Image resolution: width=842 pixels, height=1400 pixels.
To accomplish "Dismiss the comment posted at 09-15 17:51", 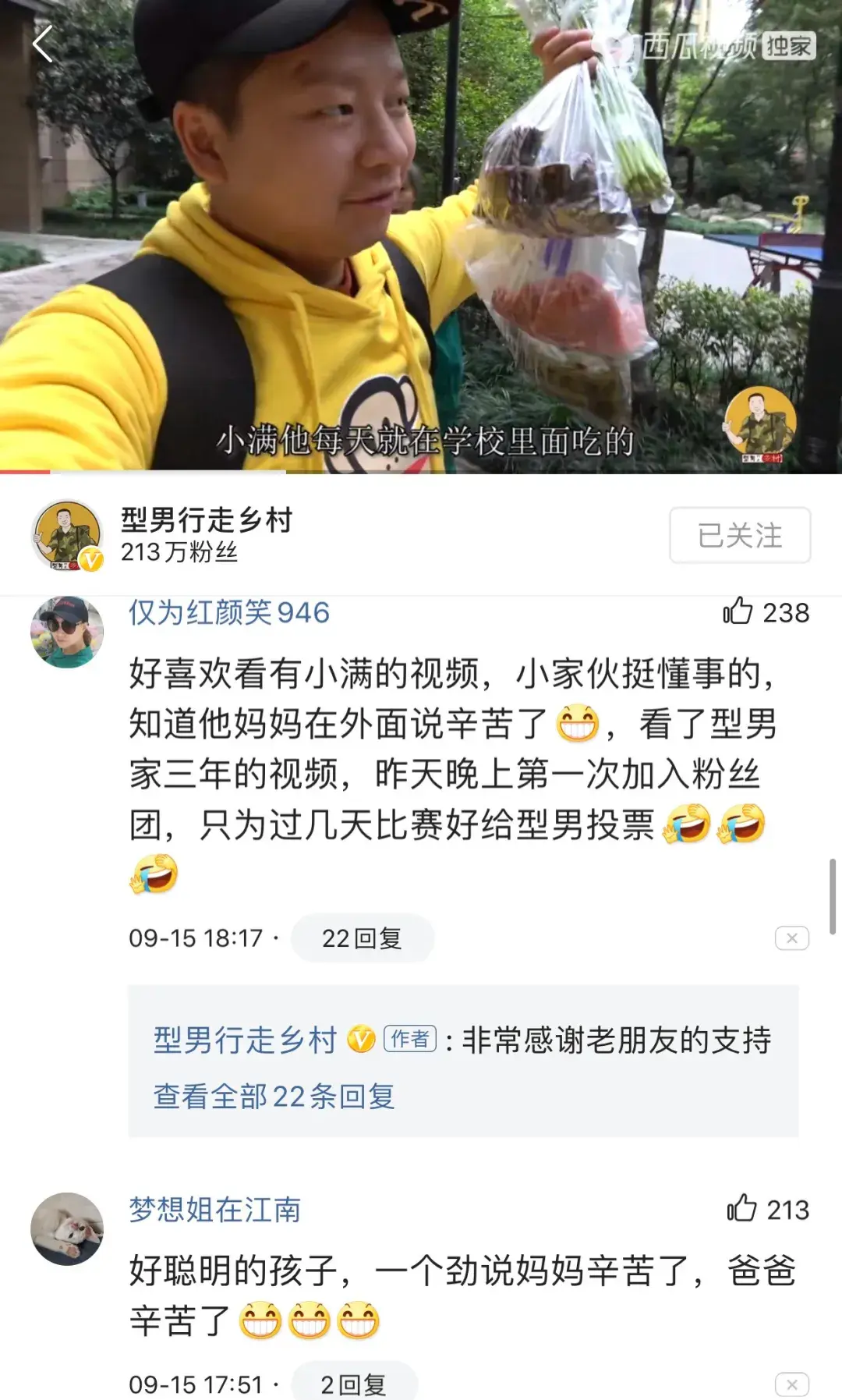I will tap(791, 1384).
